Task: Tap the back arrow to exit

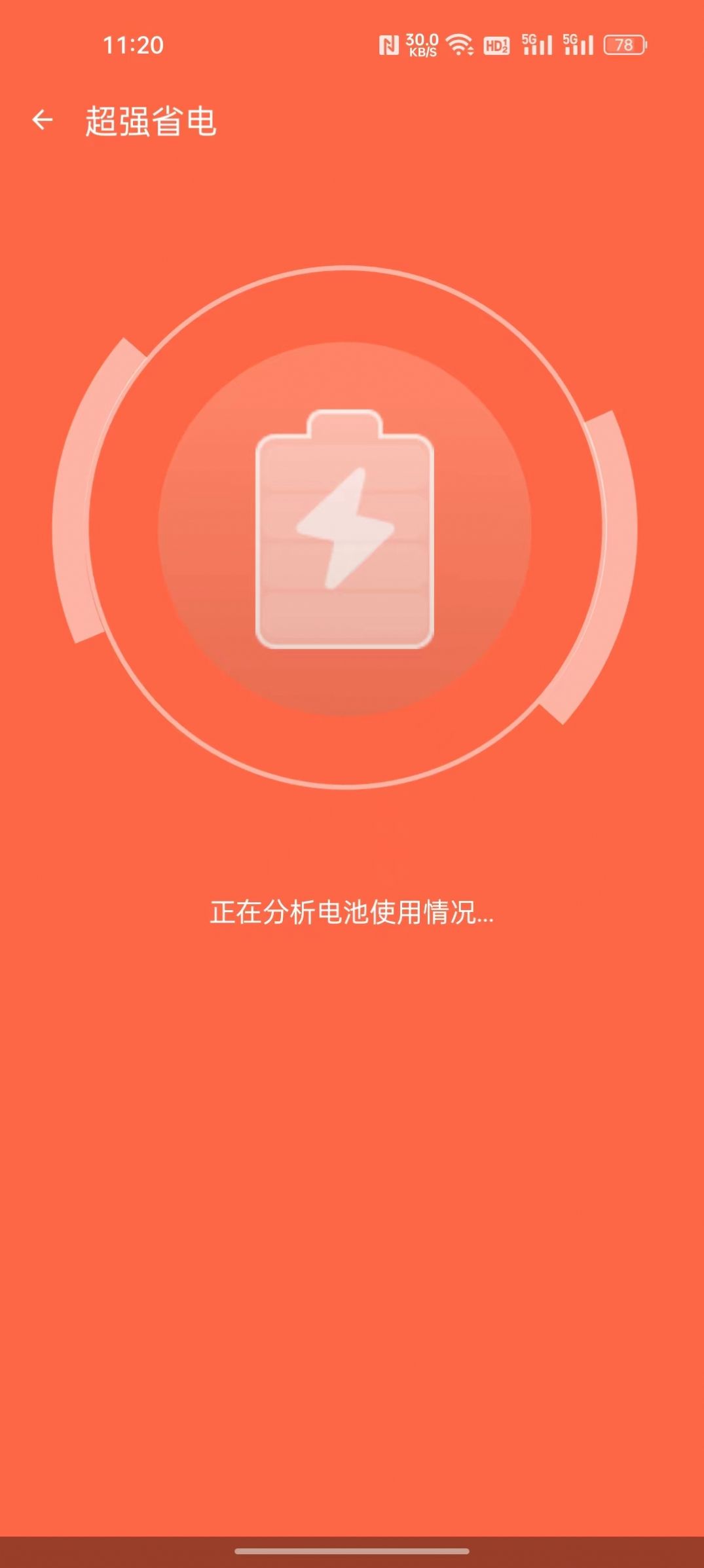Action: click(44, 119)
